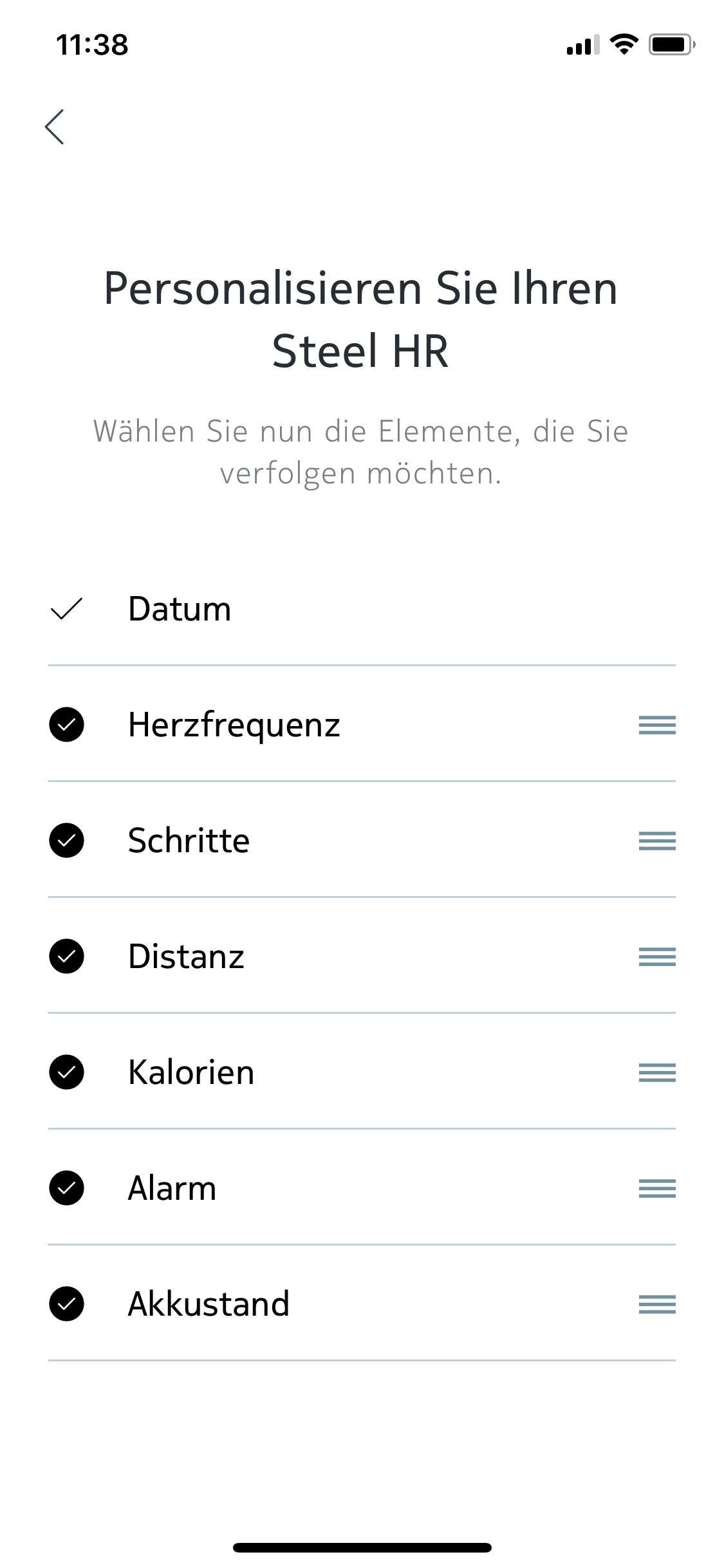This screenshot has height=1568, width=724.
Task: Tap the reorder handle for Herzfrequenz
Action: [x=657, y=725]
